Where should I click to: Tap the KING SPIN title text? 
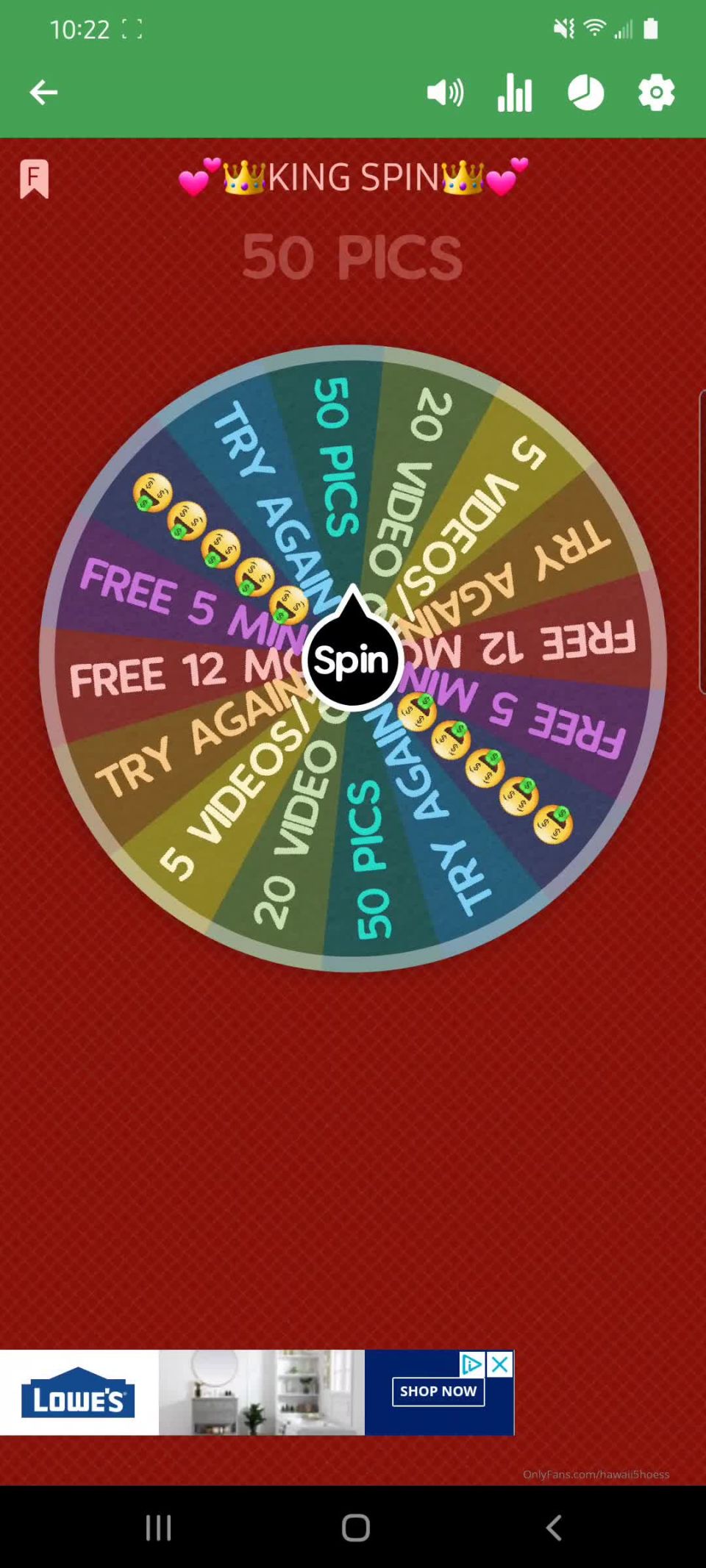353,176
